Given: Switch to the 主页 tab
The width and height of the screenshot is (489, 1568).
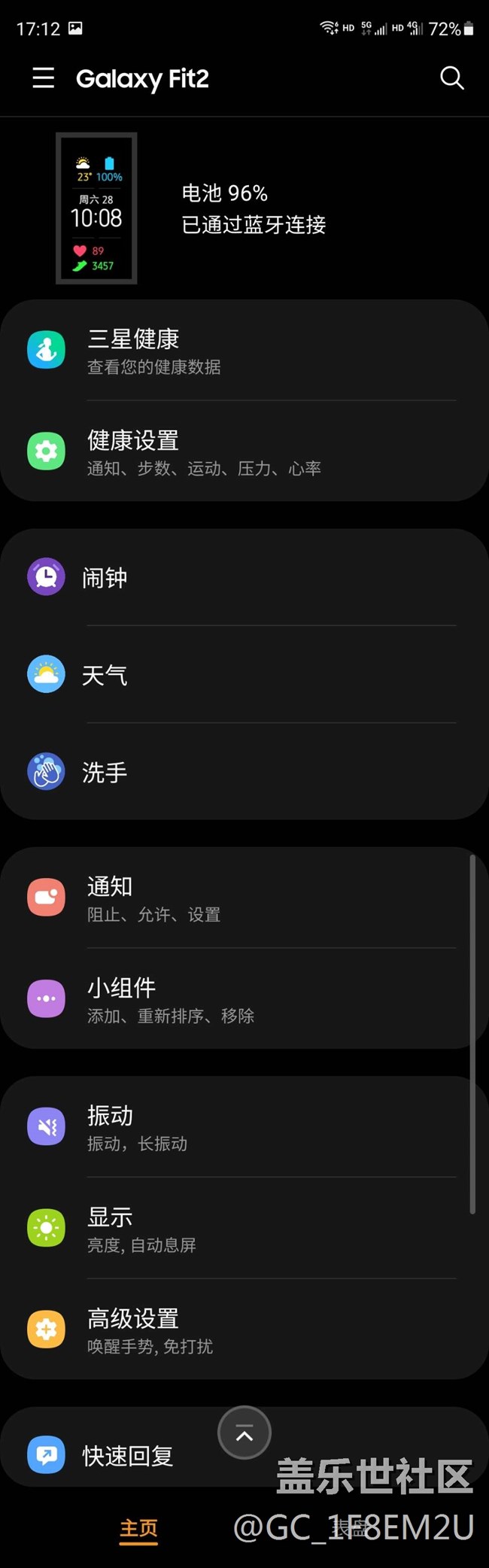Looking at the screenshot, I should tap(139, 1528).
